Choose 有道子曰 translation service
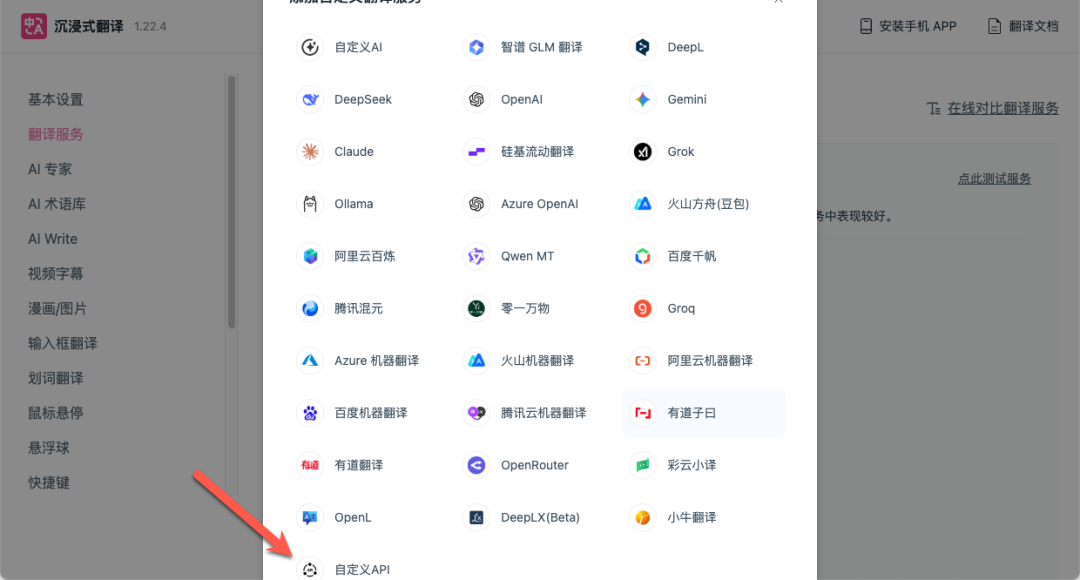Viewport: 1080px width, 580px height. coord(691,413)
